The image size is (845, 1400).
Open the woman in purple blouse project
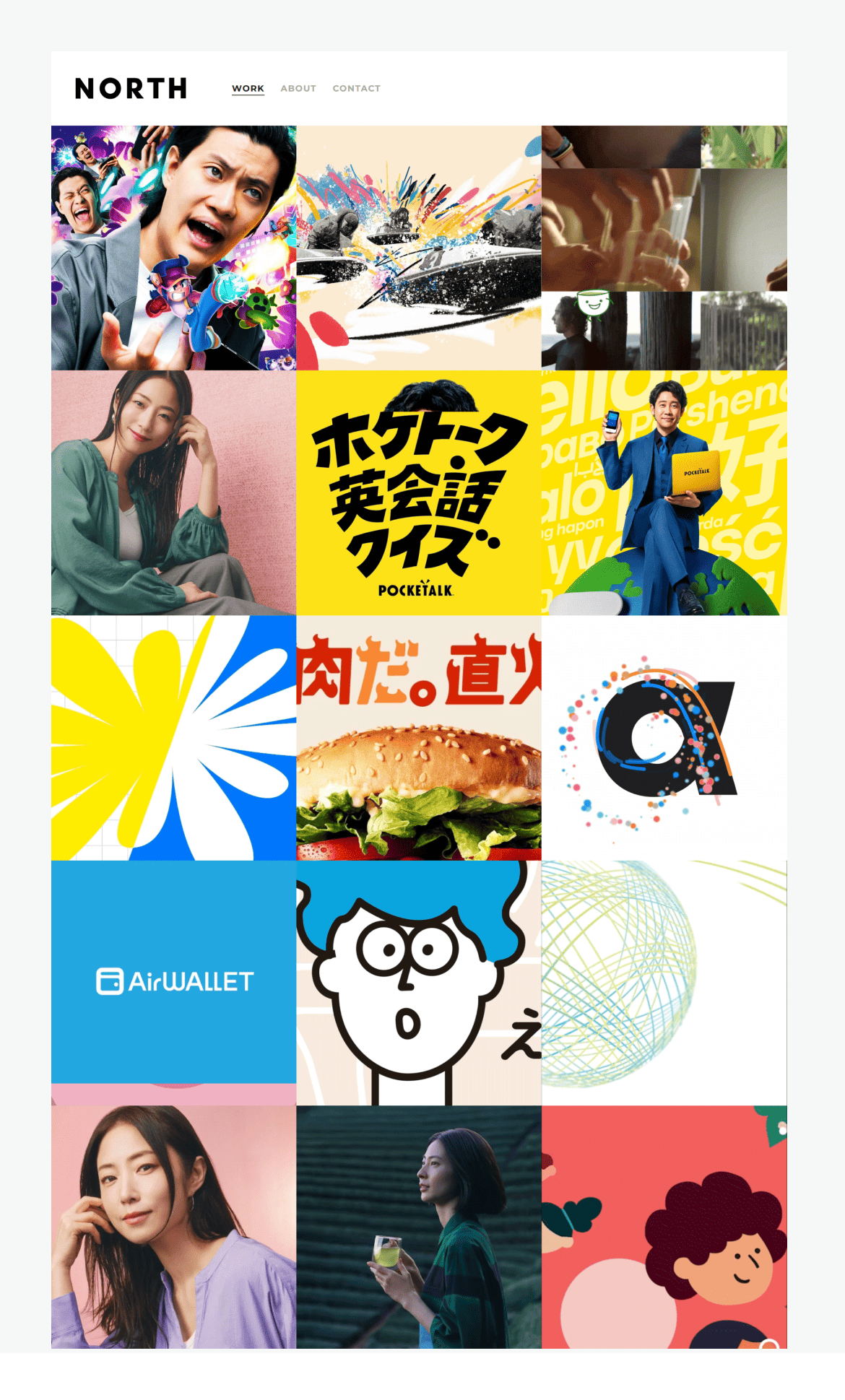[173, 1227]
